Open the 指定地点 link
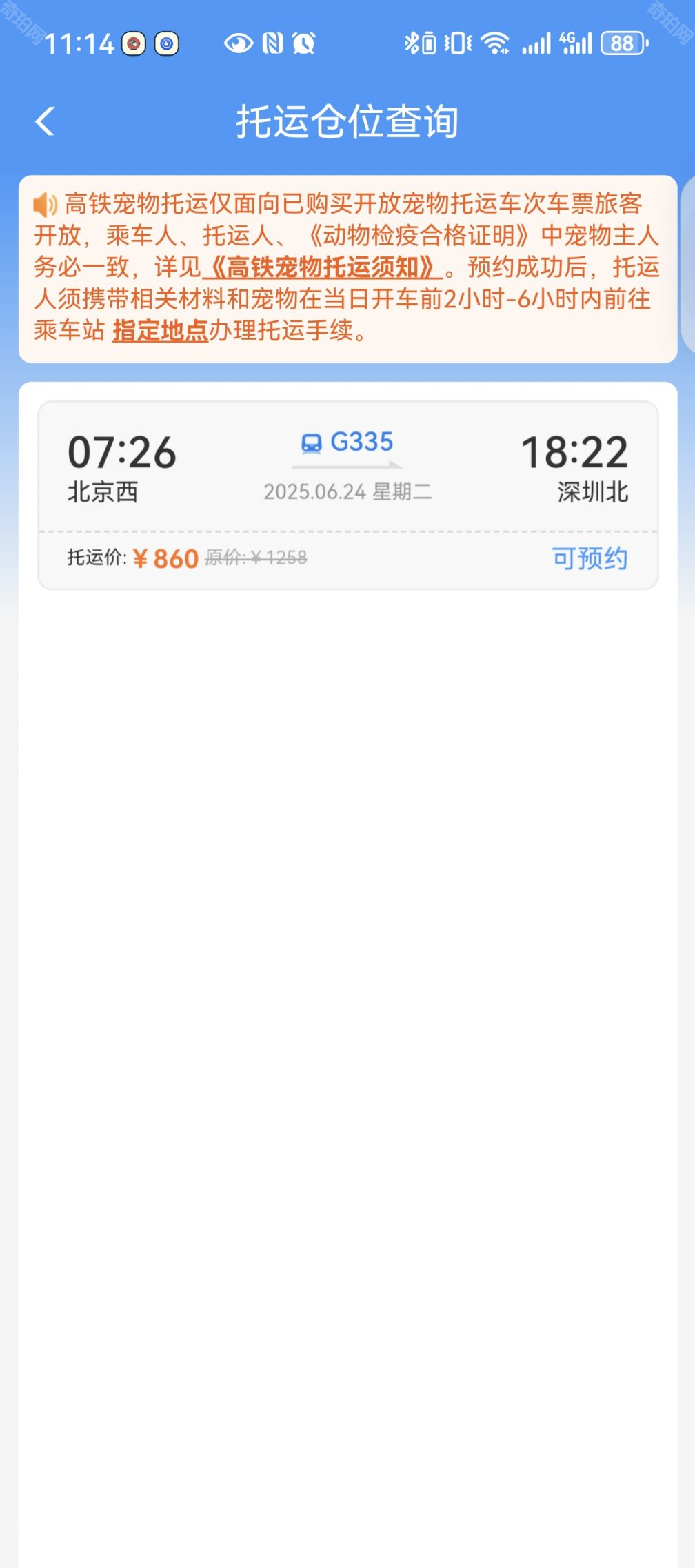Viewport: 695px width, 1568px height. click(160, 332)
